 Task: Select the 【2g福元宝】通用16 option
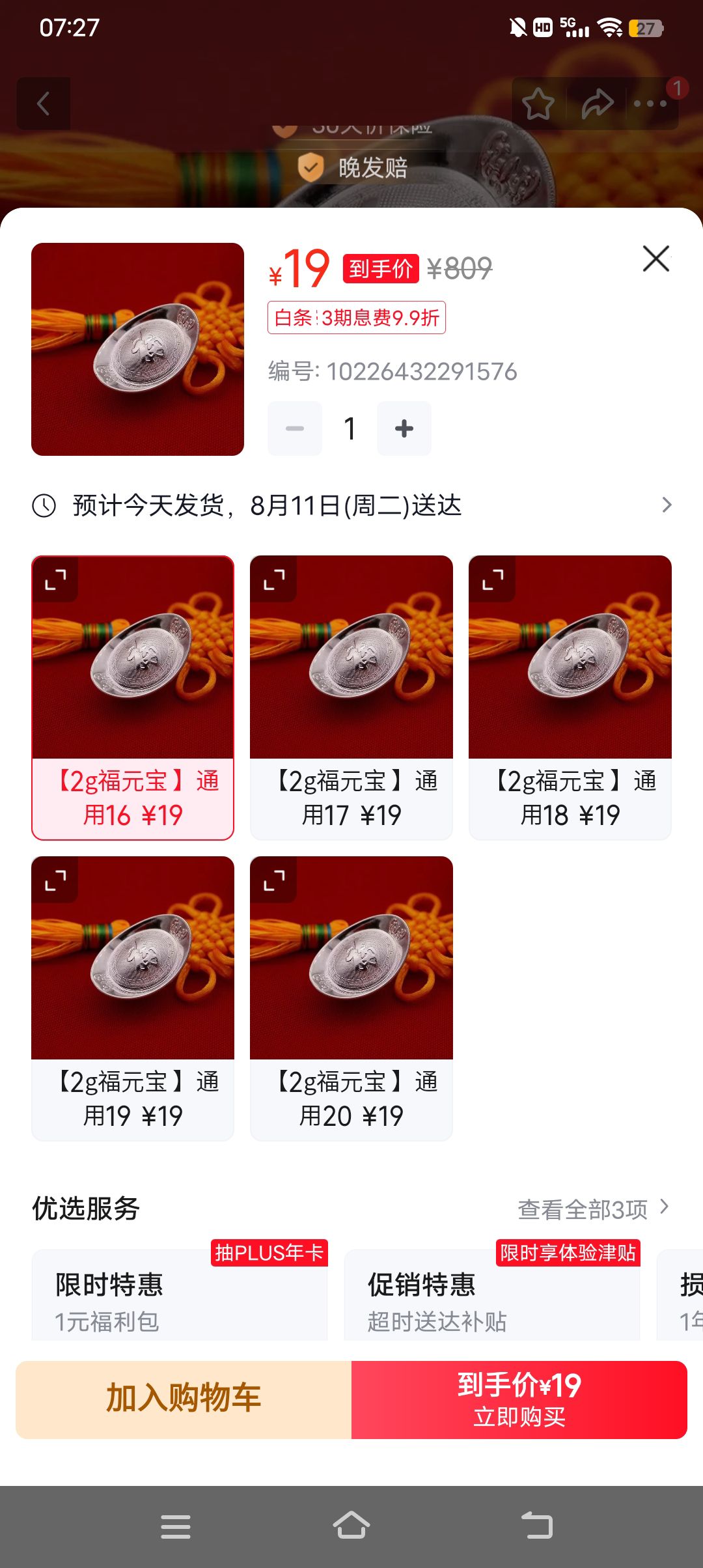pyautogui.click(x=133, y=698)
